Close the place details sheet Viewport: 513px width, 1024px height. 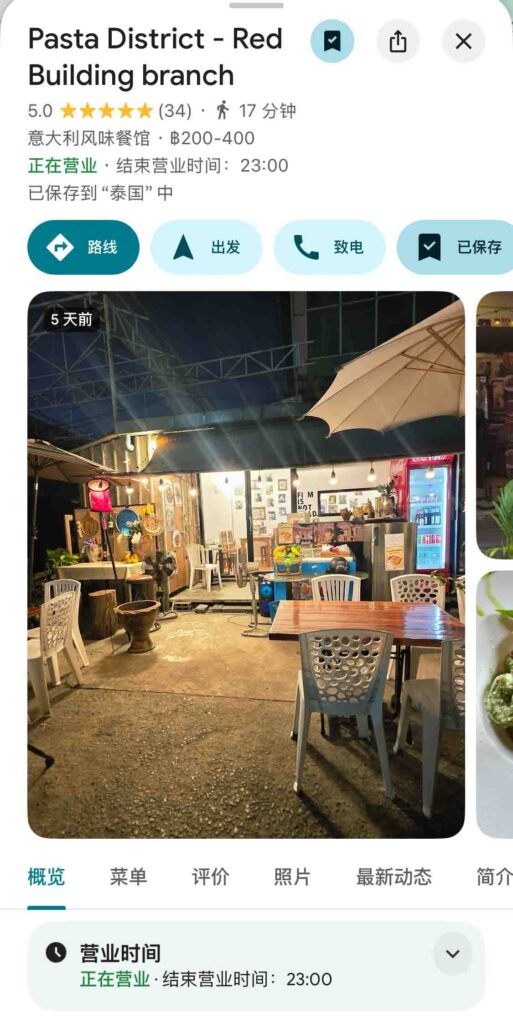[x=463, y=42]
